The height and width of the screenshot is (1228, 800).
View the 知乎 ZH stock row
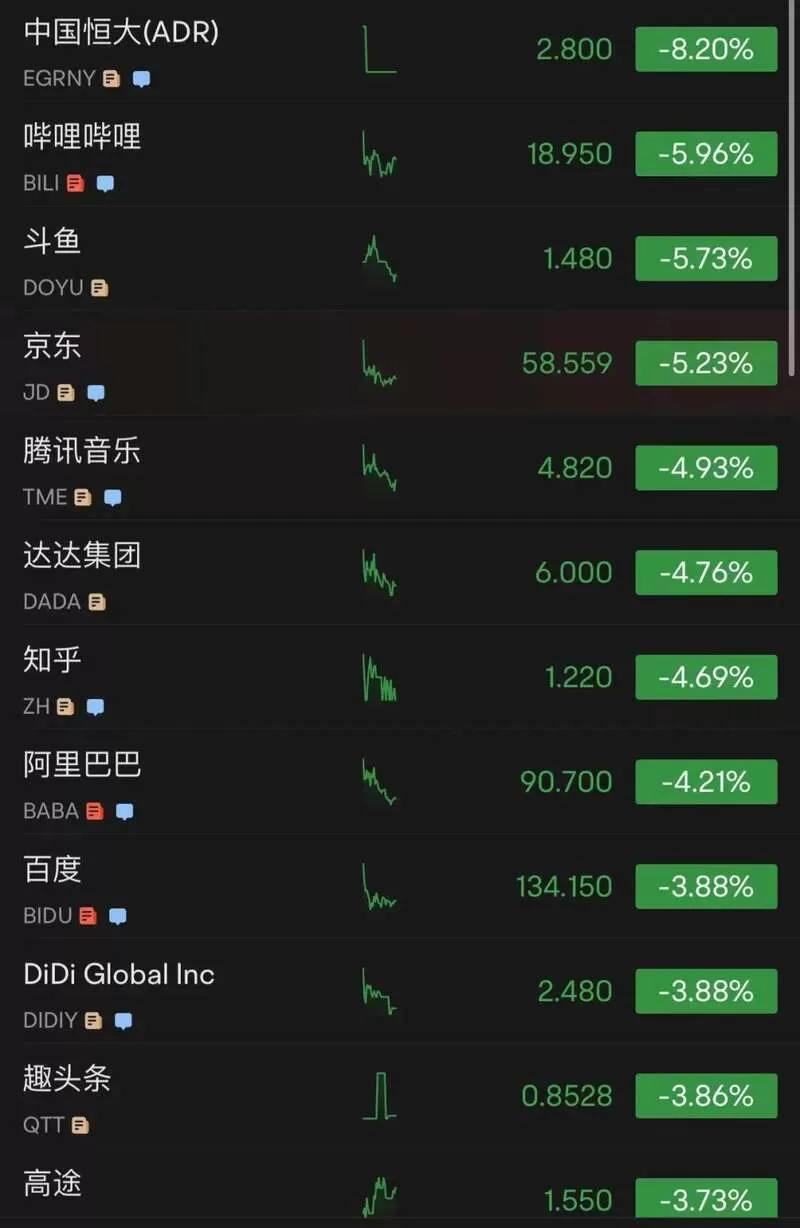coord(400,677)
